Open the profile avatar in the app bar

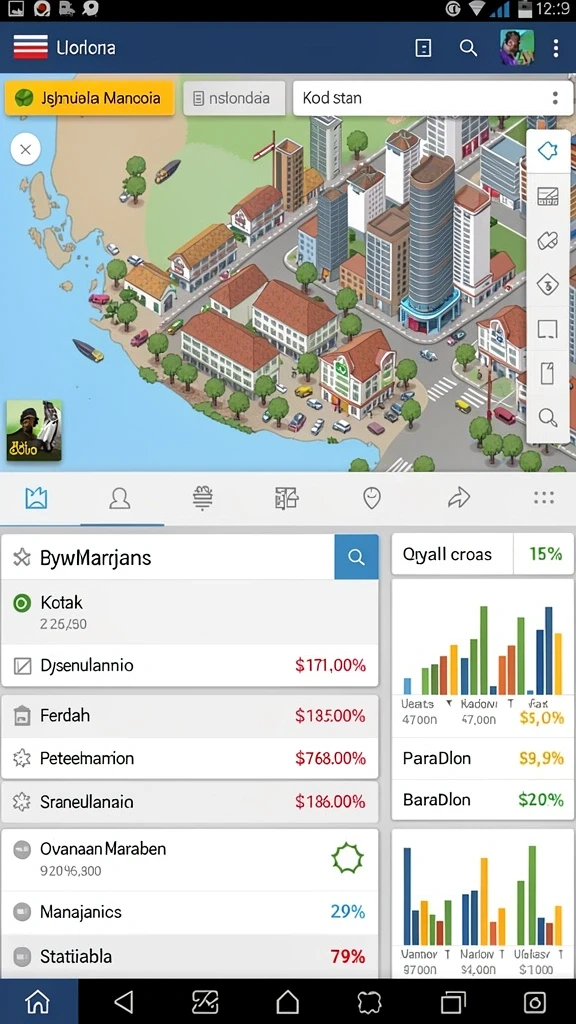pos(517,48)
